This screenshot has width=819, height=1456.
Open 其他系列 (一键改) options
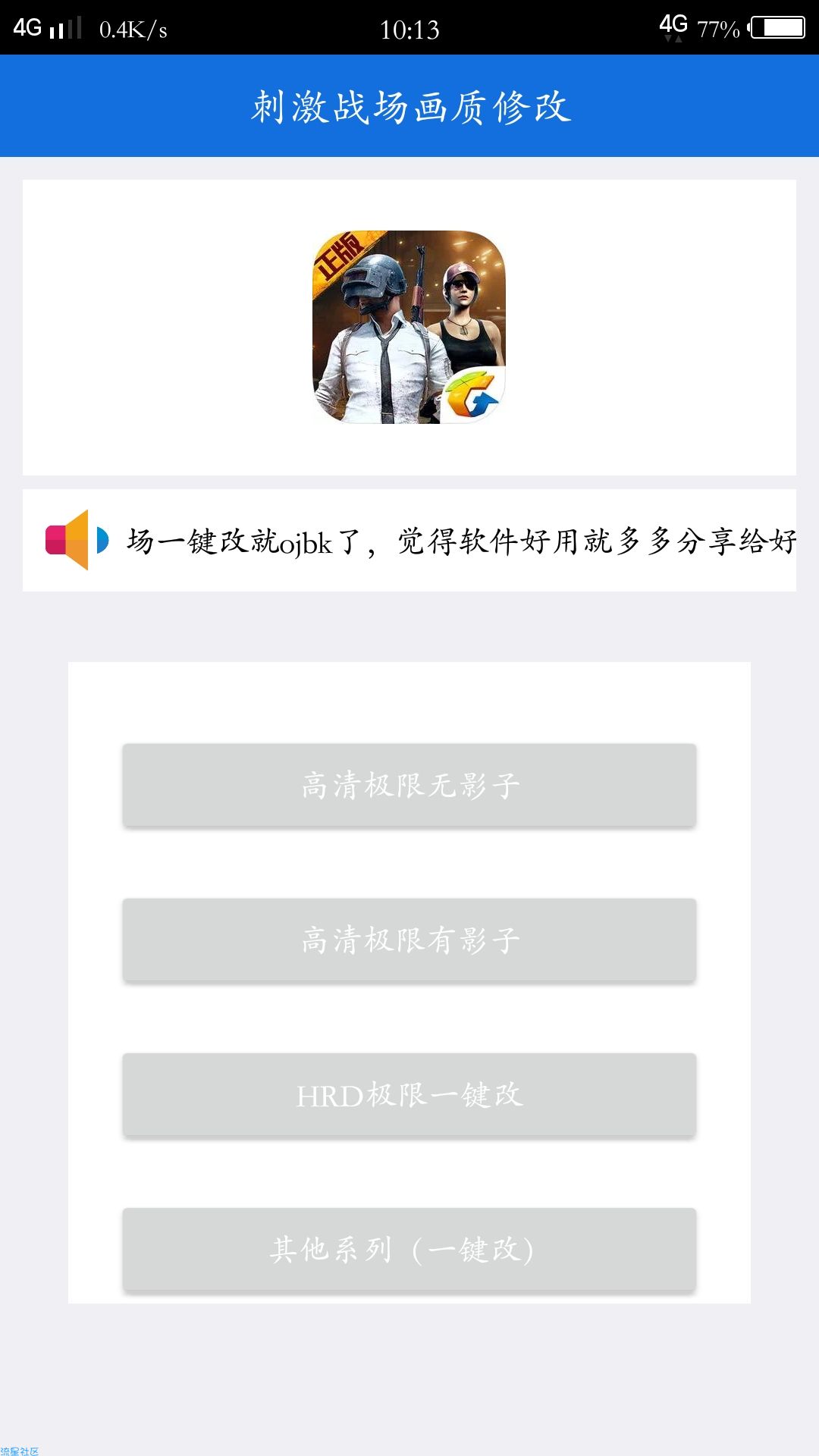pyautogui.click(x=409, y=1249)
